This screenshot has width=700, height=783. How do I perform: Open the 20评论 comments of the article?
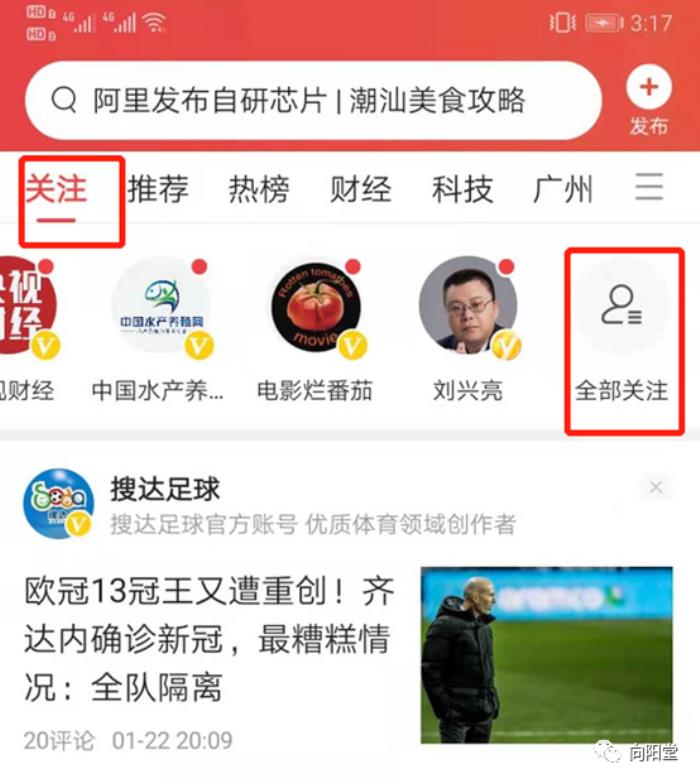(59, 741)
